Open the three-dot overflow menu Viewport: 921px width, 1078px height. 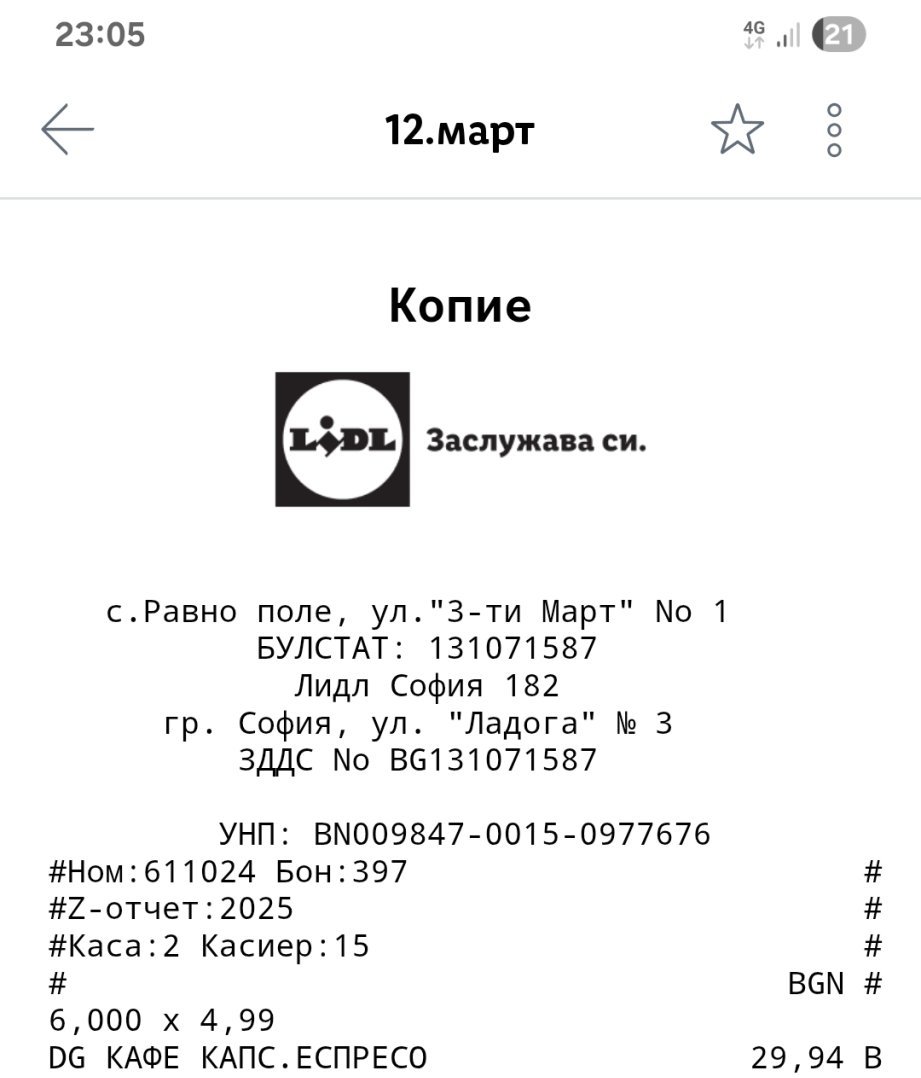click(x=835, y=130)
